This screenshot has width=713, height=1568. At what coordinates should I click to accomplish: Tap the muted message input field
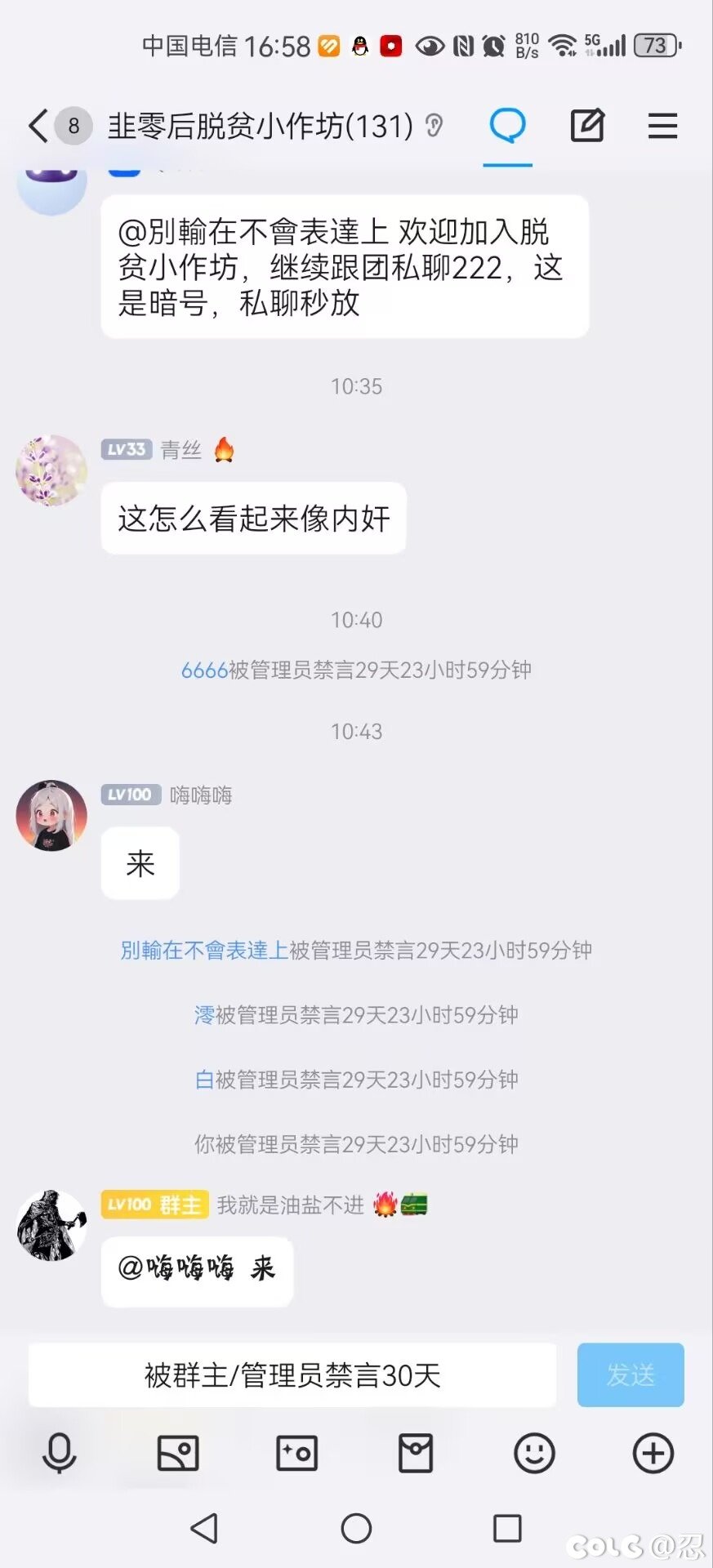click(x=292, y=1375)
